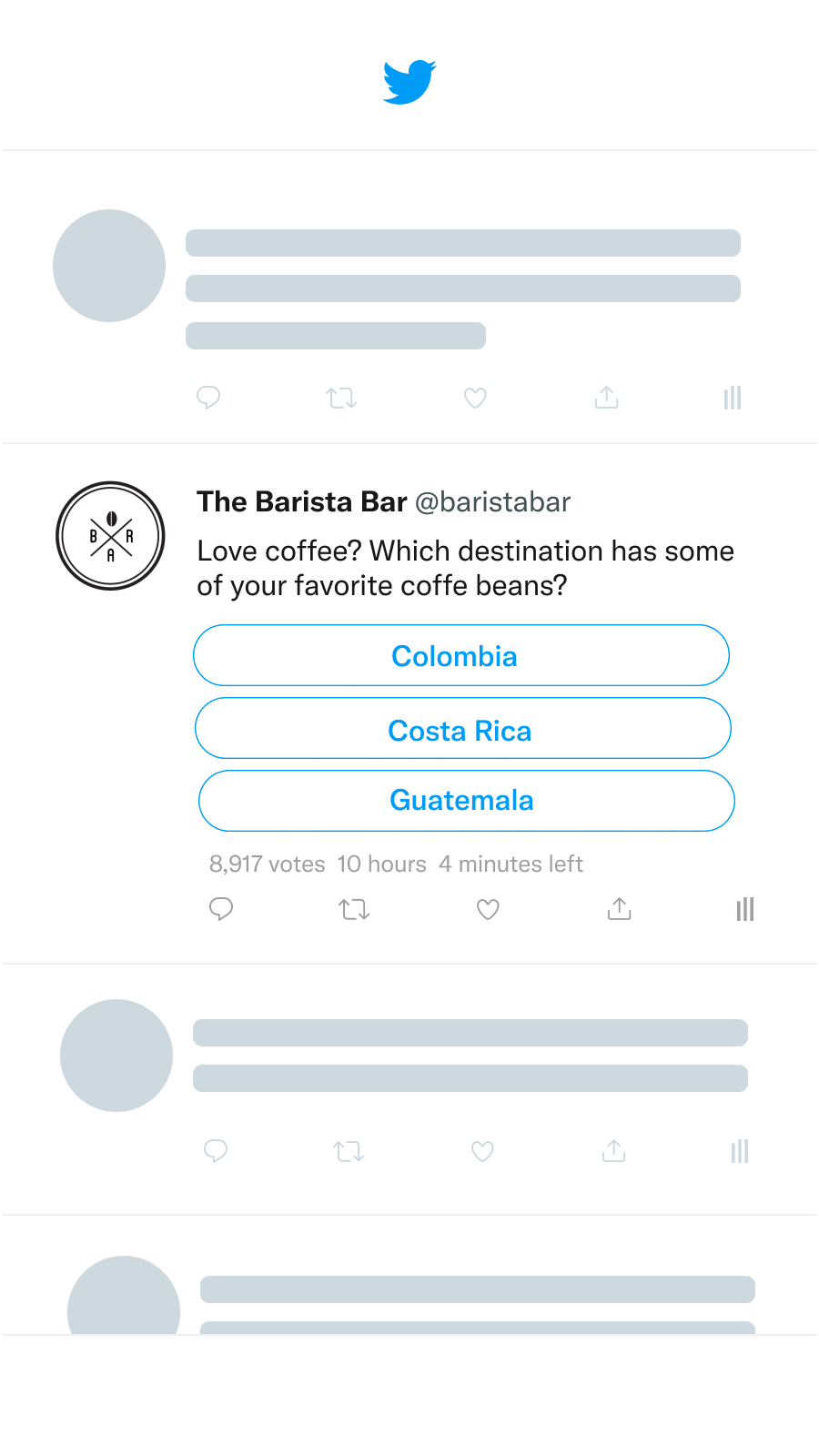Like The Barista Bar's poll tweet
The image size is (819, 1456).
pyautogui.click(x=488, y=909)
